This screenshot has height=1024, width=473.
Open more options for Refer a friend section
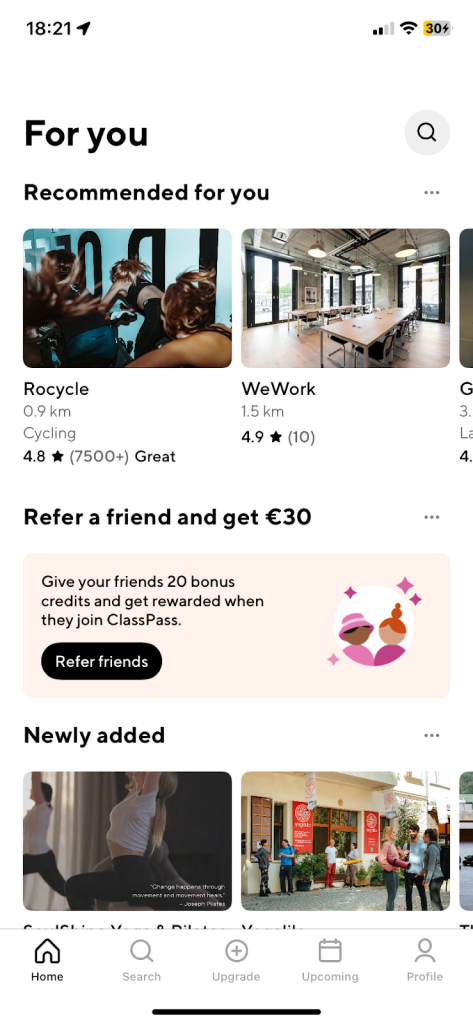431,517
